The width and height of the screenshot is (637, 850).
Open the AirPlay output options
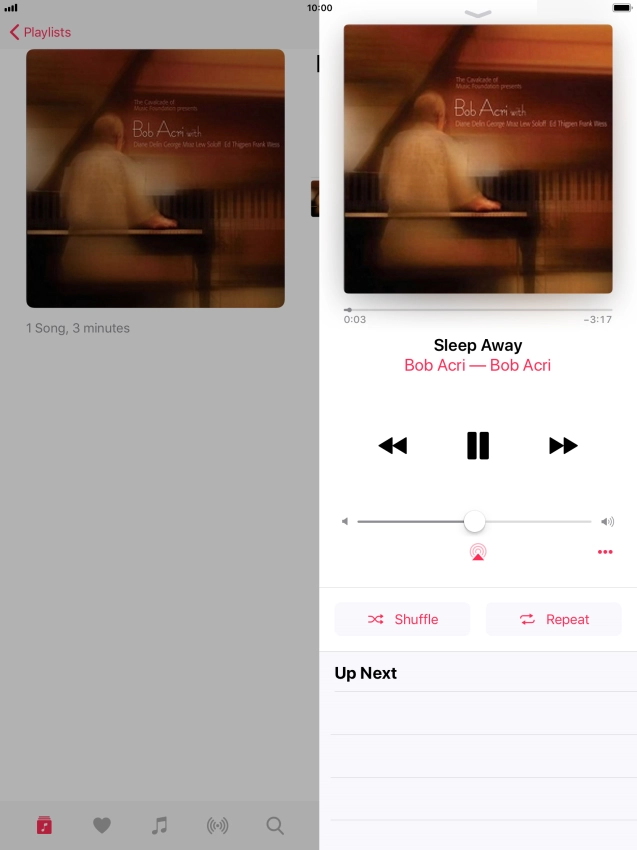(478, 552)
